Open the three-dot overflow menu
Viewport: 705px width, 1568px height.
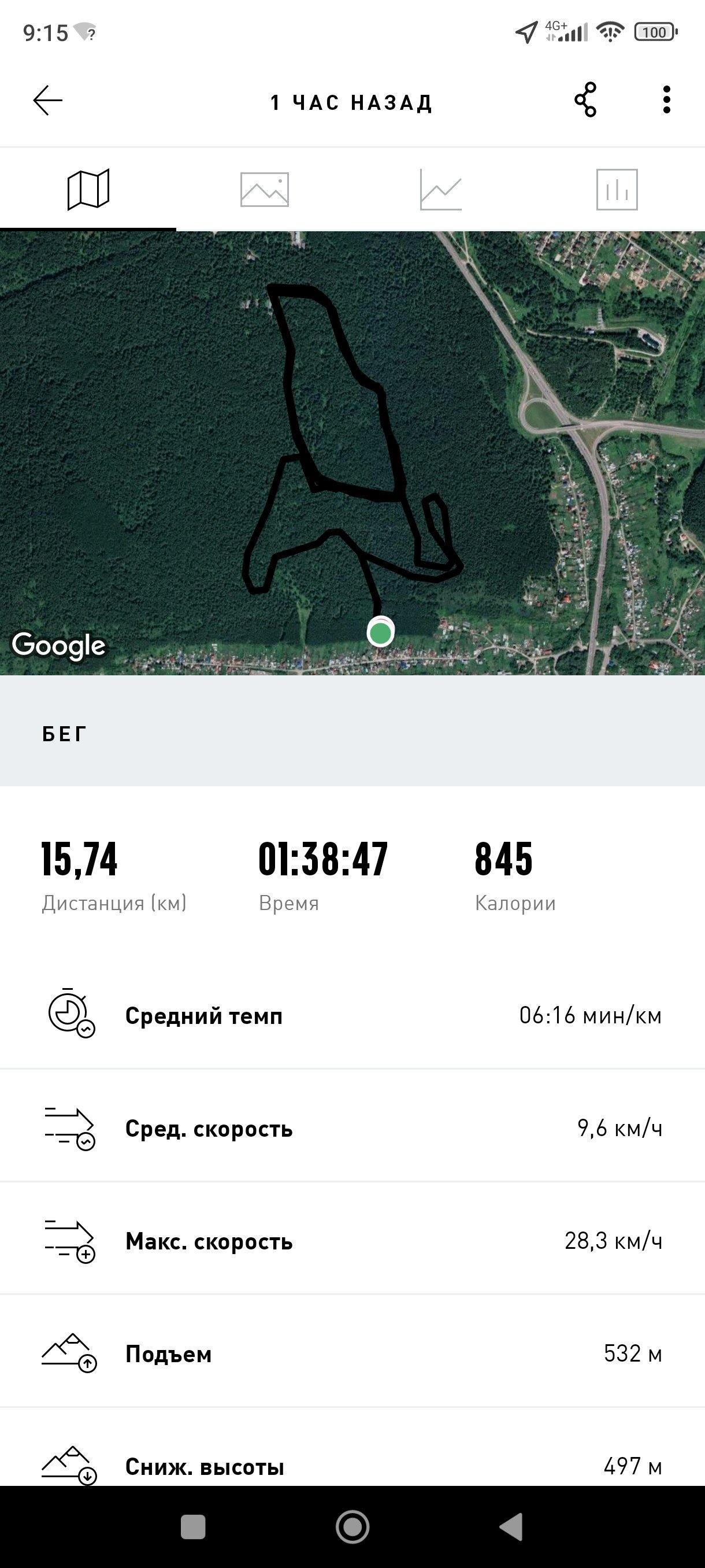667,100
